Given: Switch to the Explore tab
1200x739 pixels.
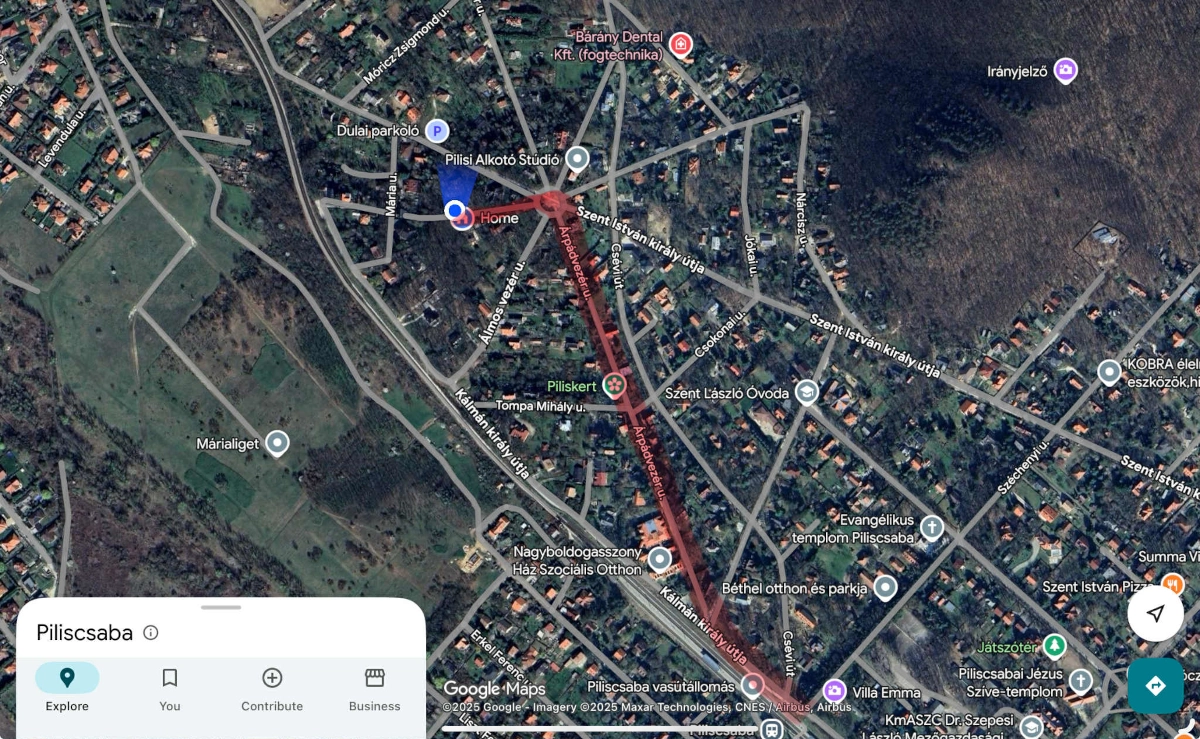Looking at the screenshot, I should tap(67, 686).
